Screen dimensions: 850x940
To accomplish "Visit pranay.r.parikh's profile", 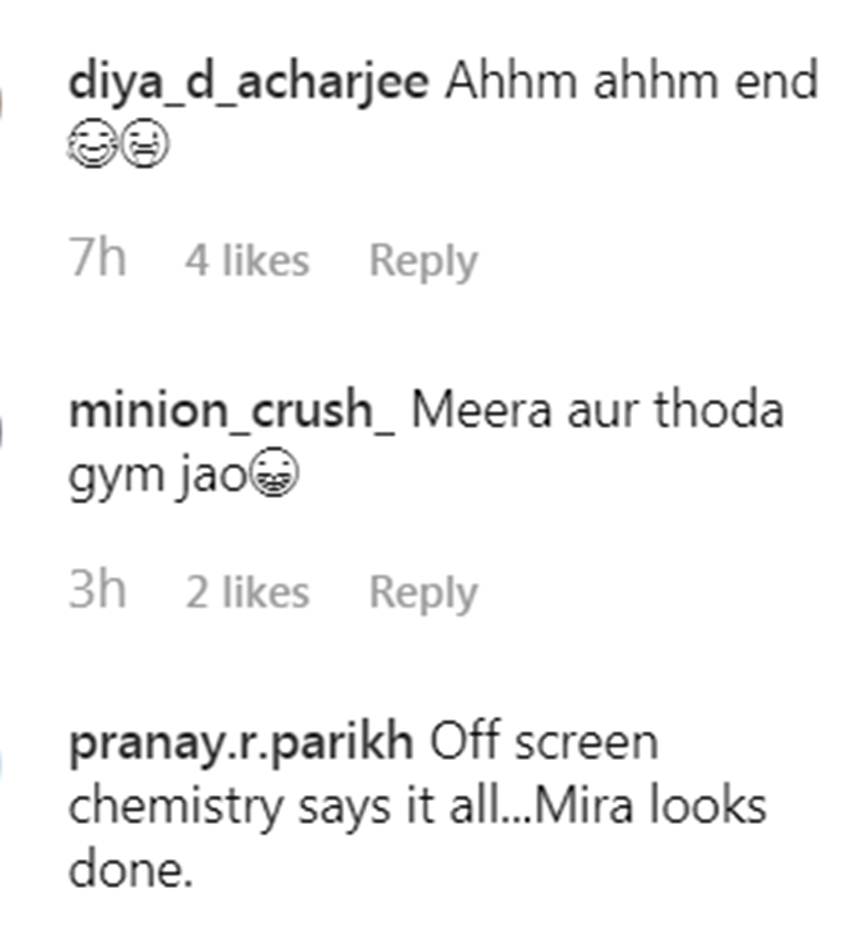I will 240,743.
